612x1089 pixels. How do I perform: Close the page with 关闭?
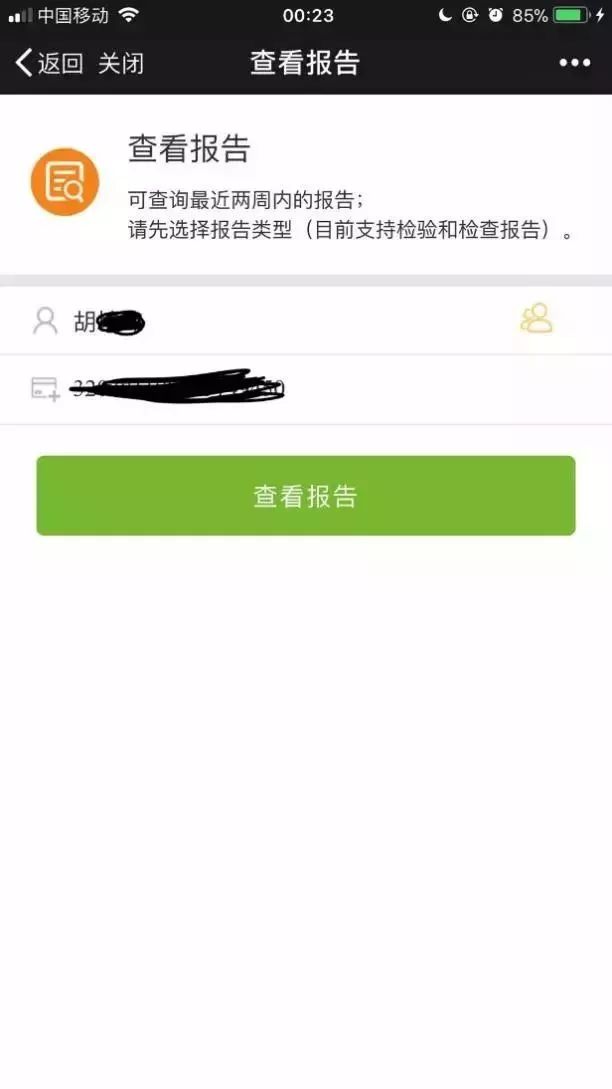tap(121, 63)
